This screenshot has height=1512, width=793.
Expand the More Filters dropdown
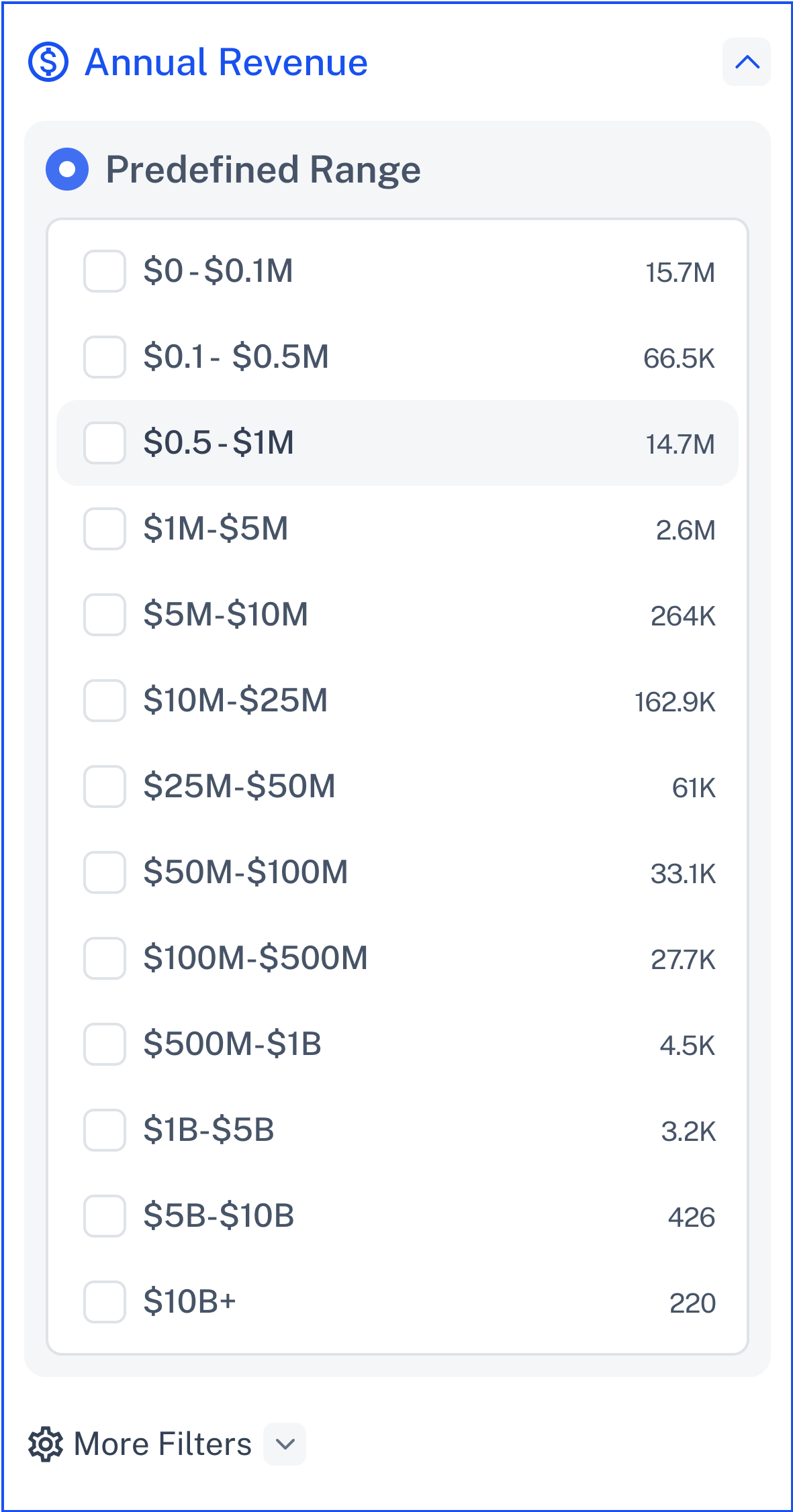coord(285,1444)
